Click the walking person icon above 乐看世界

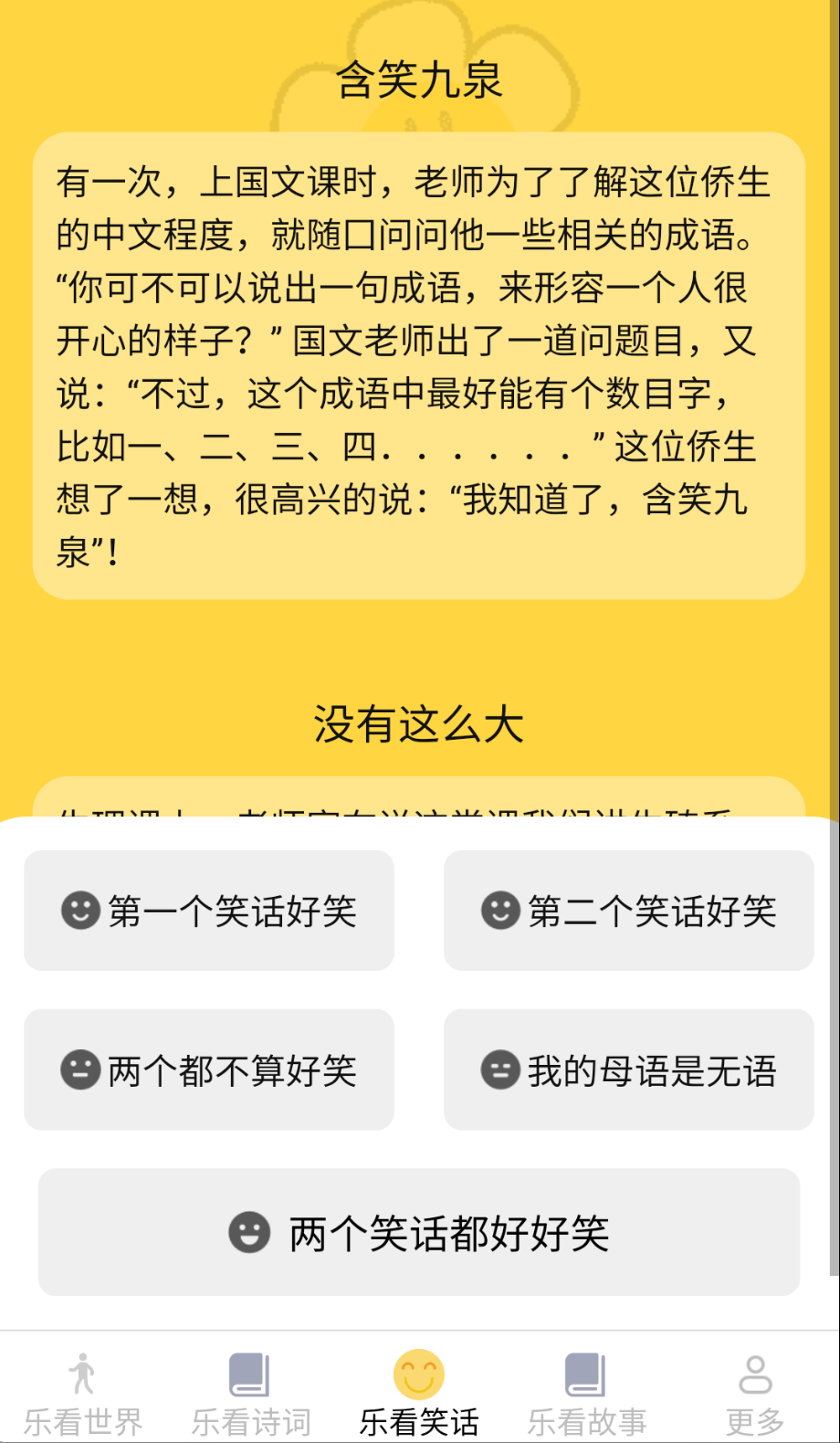click(83, 1371)
